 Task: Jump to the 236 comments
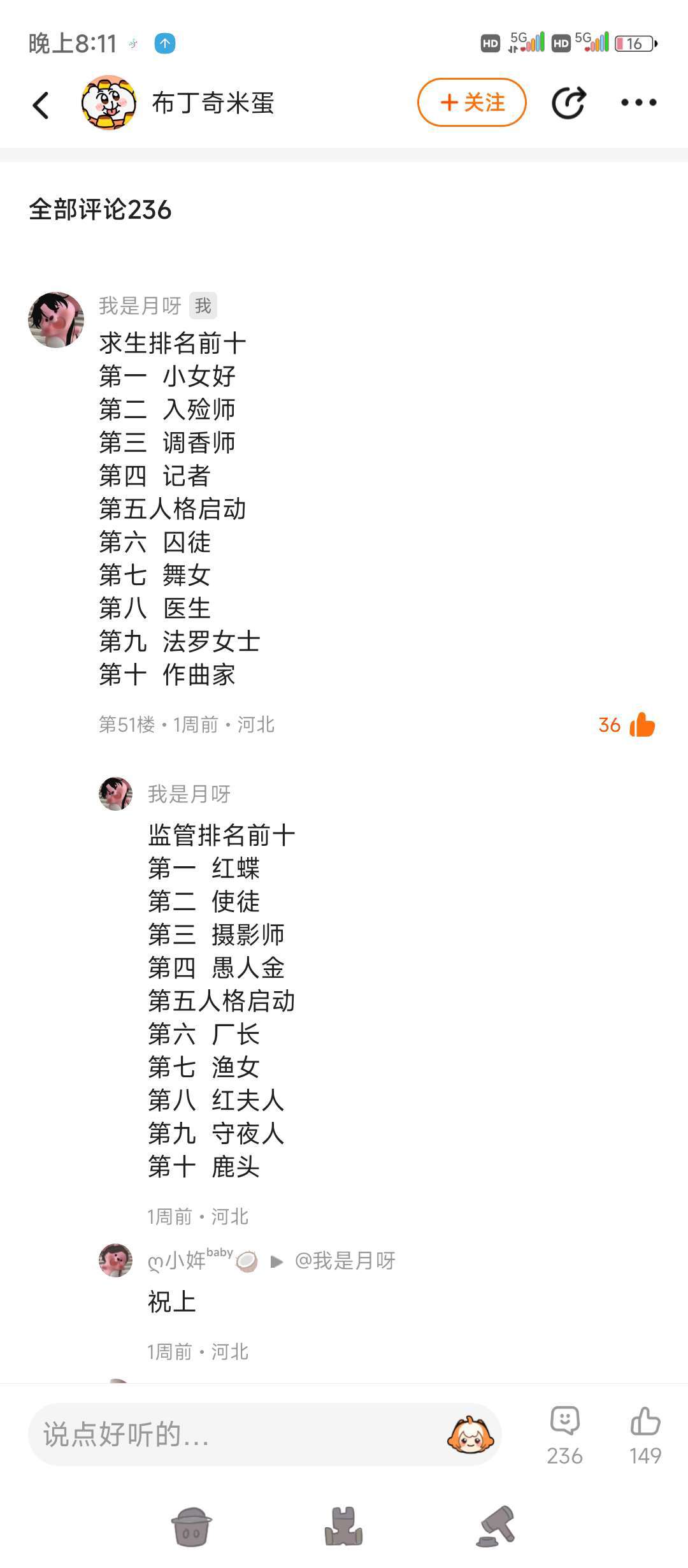tap(564, 1433)
